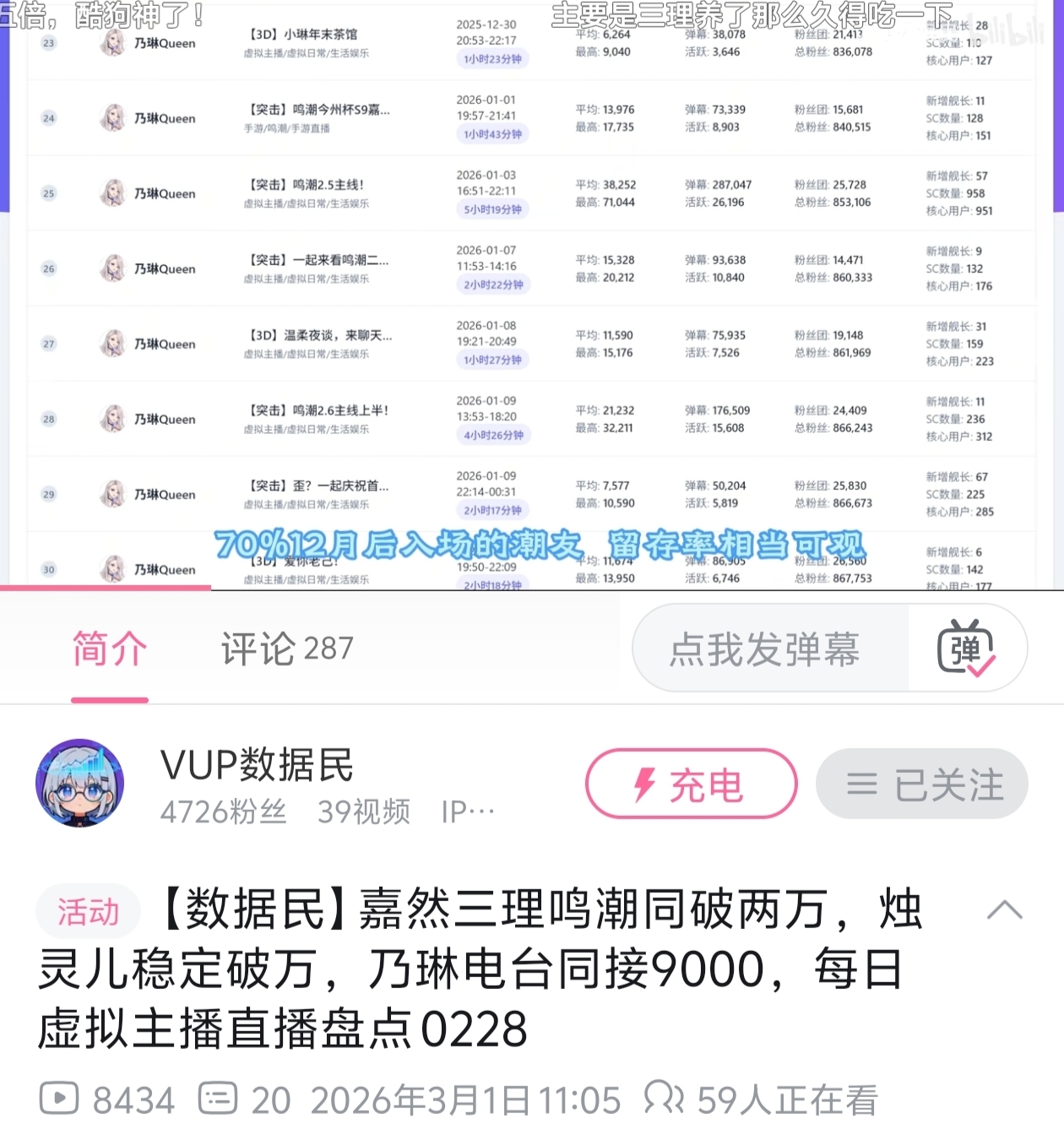Open the 活动 activity tag

[88, 912]
